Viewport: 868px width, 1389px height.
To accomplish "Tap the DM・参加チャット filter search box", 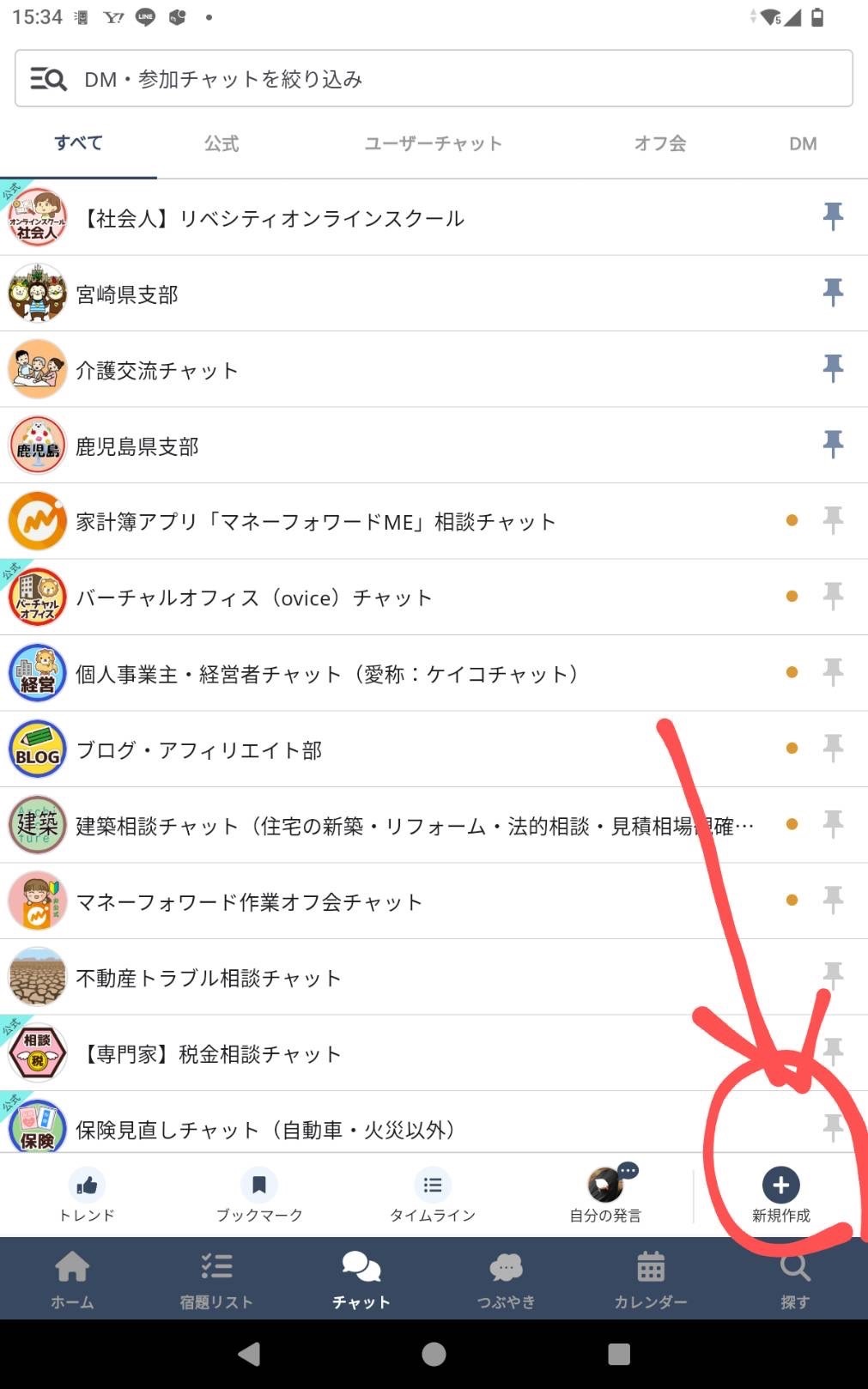I will (434, 79).
